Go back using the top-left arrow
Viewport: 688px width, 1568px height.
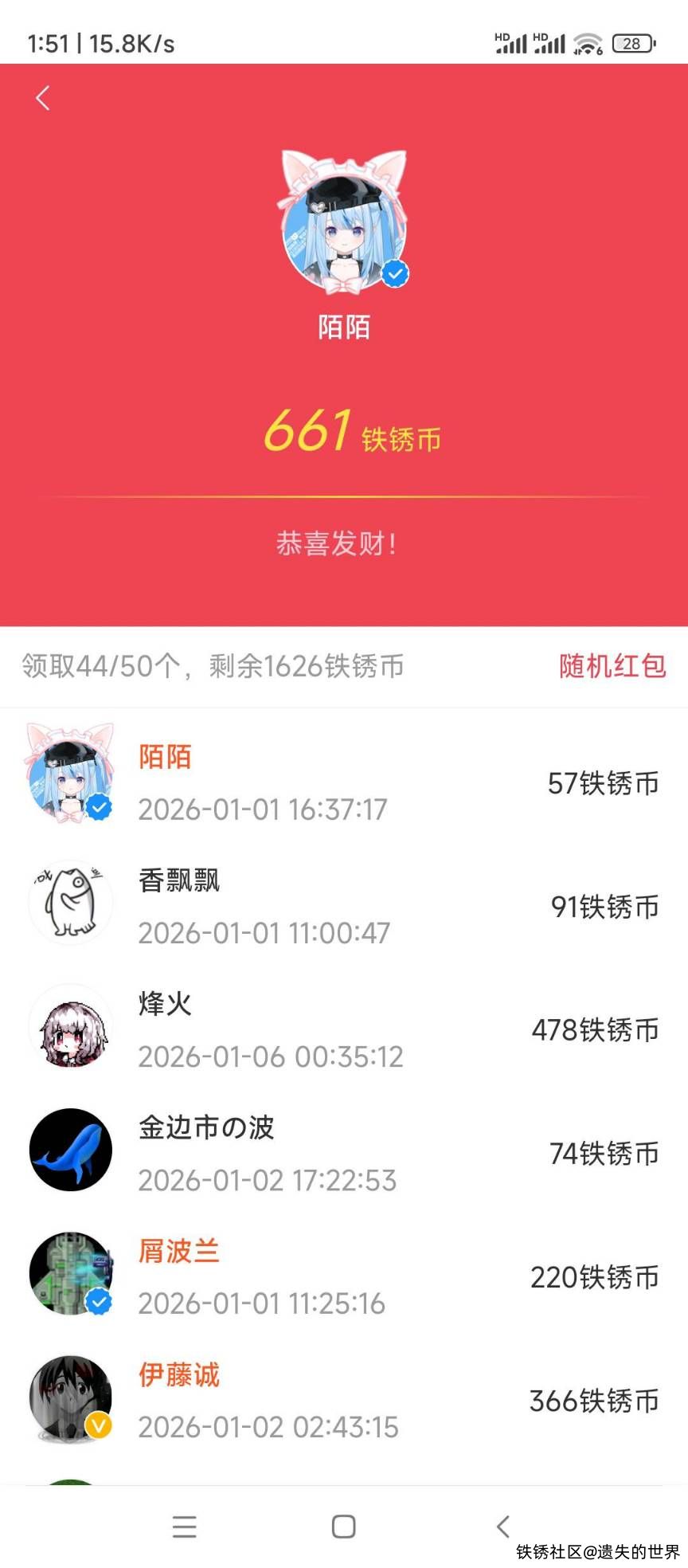click(x=43, y=98)
